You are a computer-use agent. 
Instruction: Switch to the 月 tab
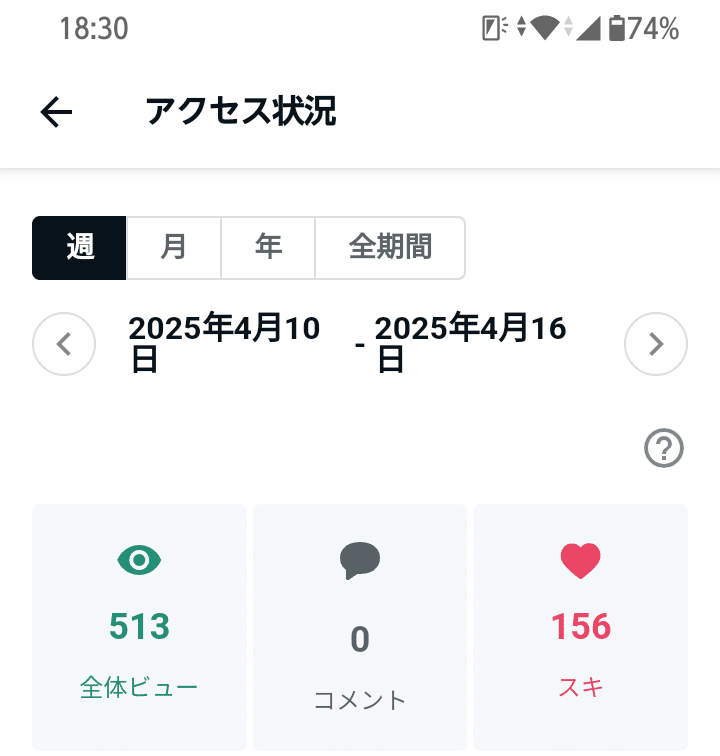(x=174, y=247)
